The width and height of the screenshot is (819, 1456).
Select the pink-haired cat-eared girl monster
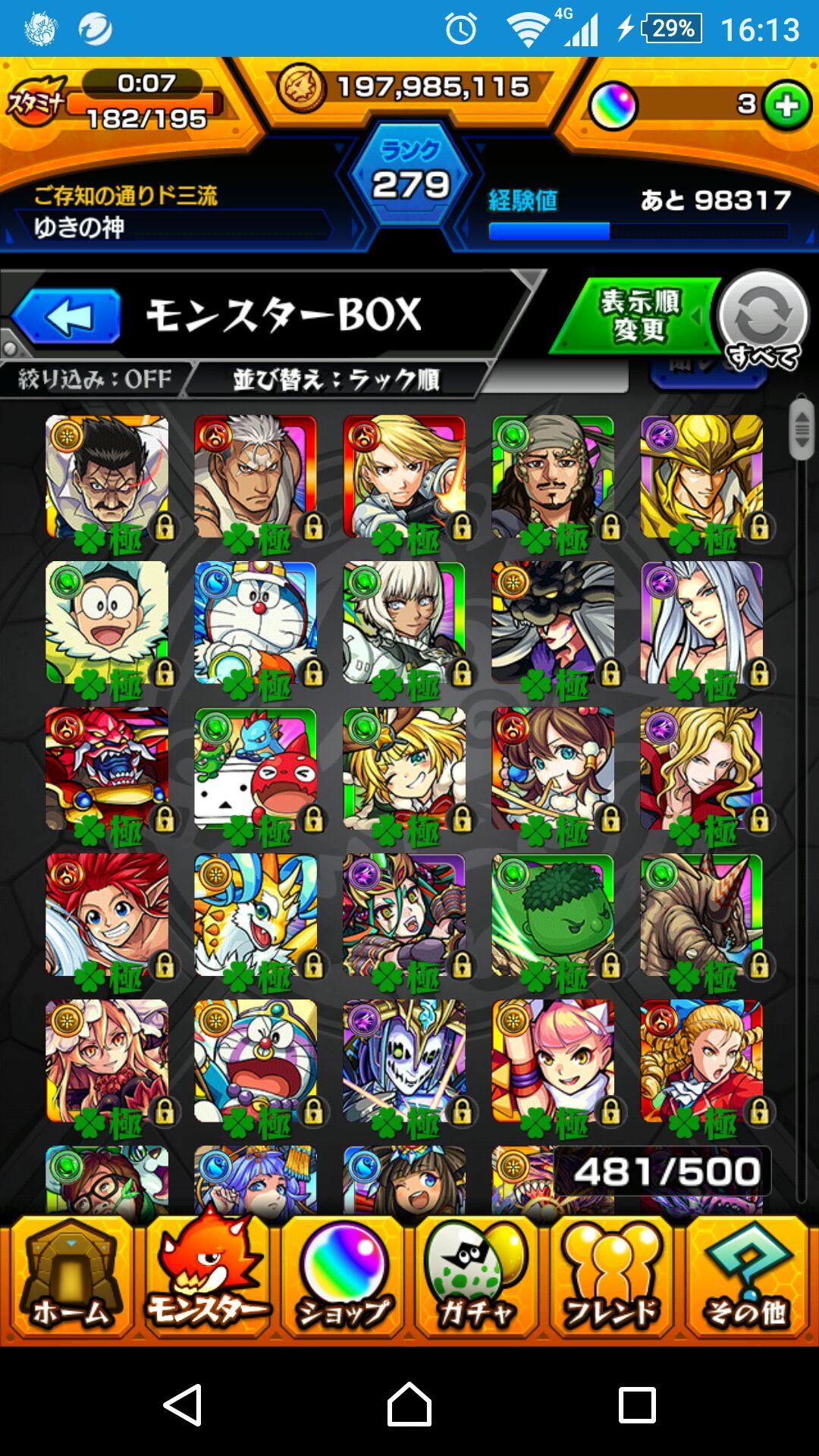553,1061
